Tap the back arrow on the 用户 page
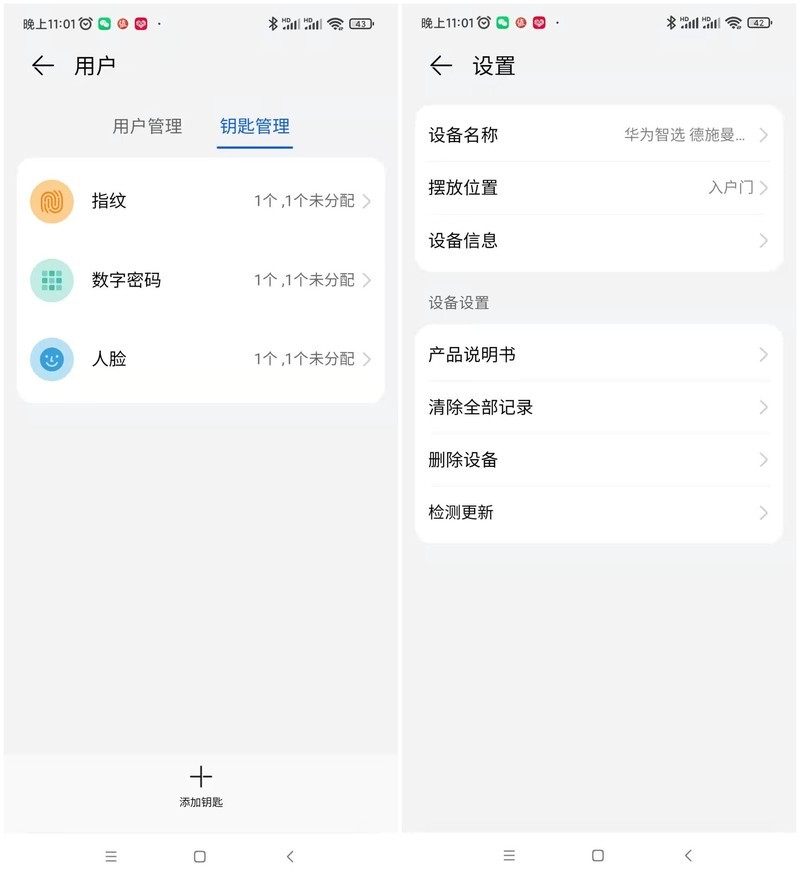Viewport: 800px width, 884px height. click(42, 66)
